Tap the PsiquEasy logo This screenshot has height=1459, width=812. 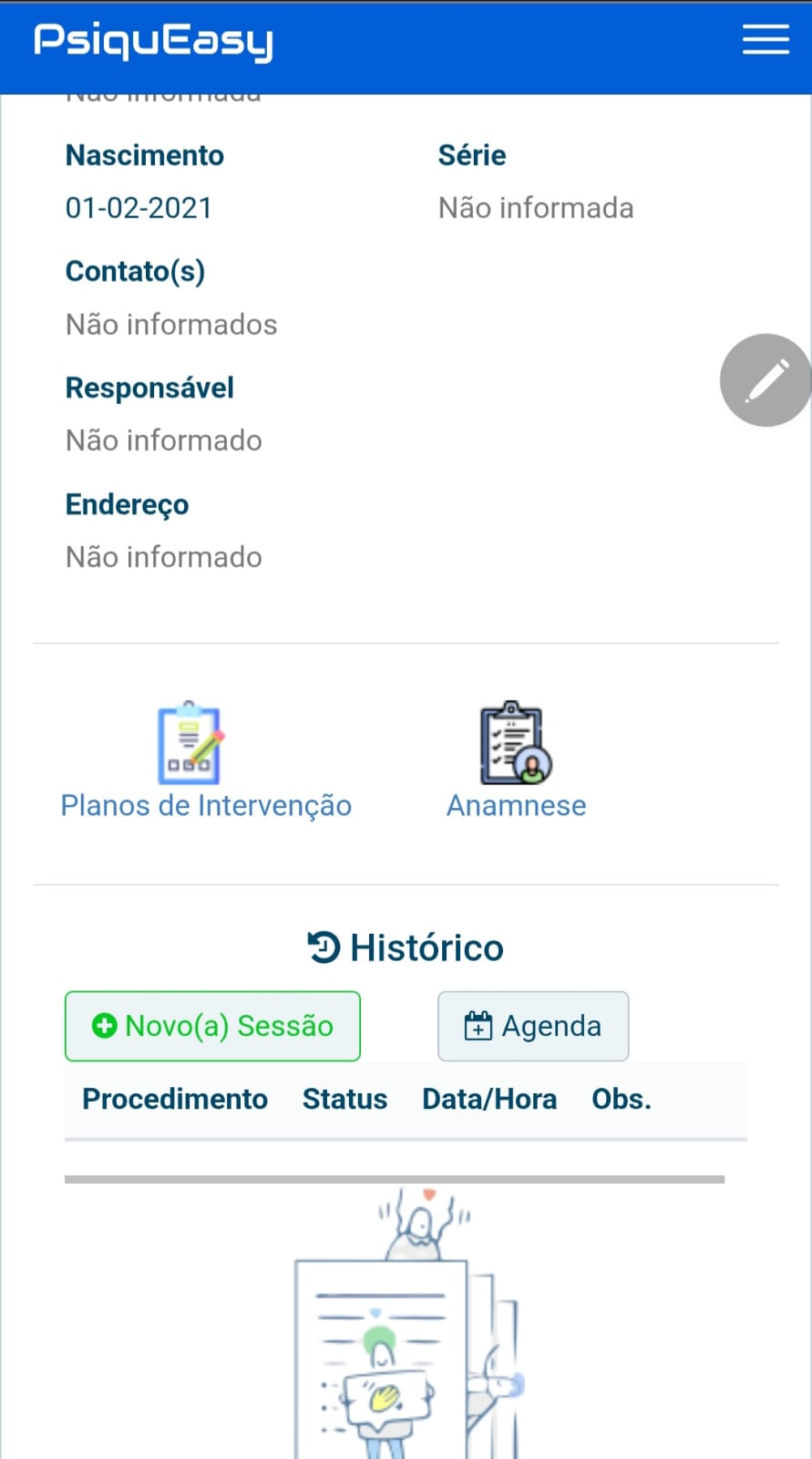[153, 42]
